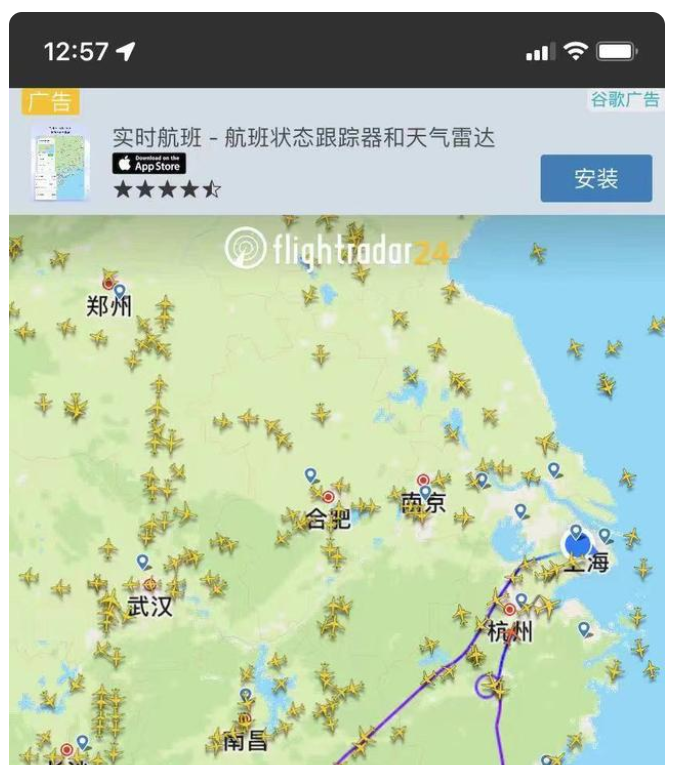
Task: Tap the red airport pin at 郑州
Action: (108, 283)
